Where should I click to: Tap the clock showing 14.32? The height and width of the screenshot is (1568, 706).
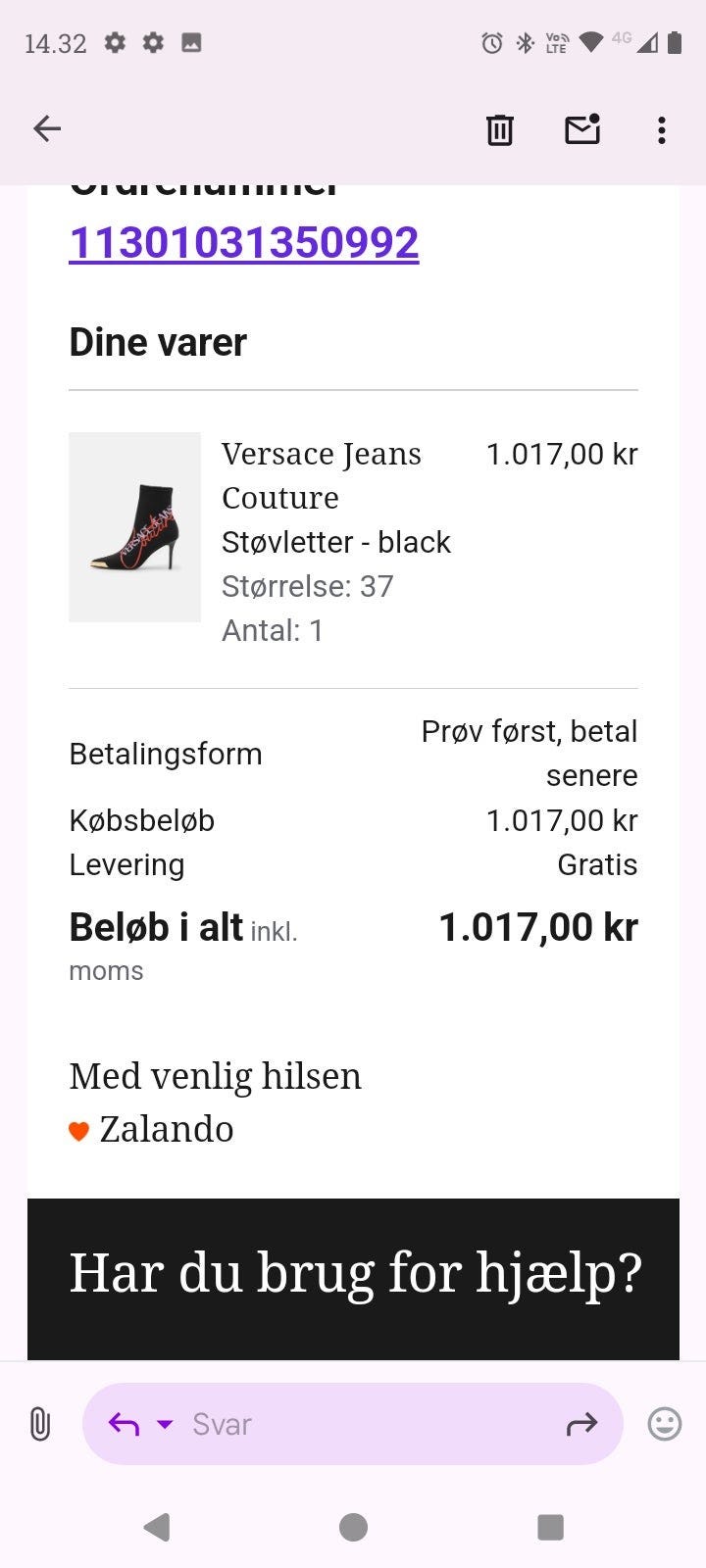coord(55,42)
